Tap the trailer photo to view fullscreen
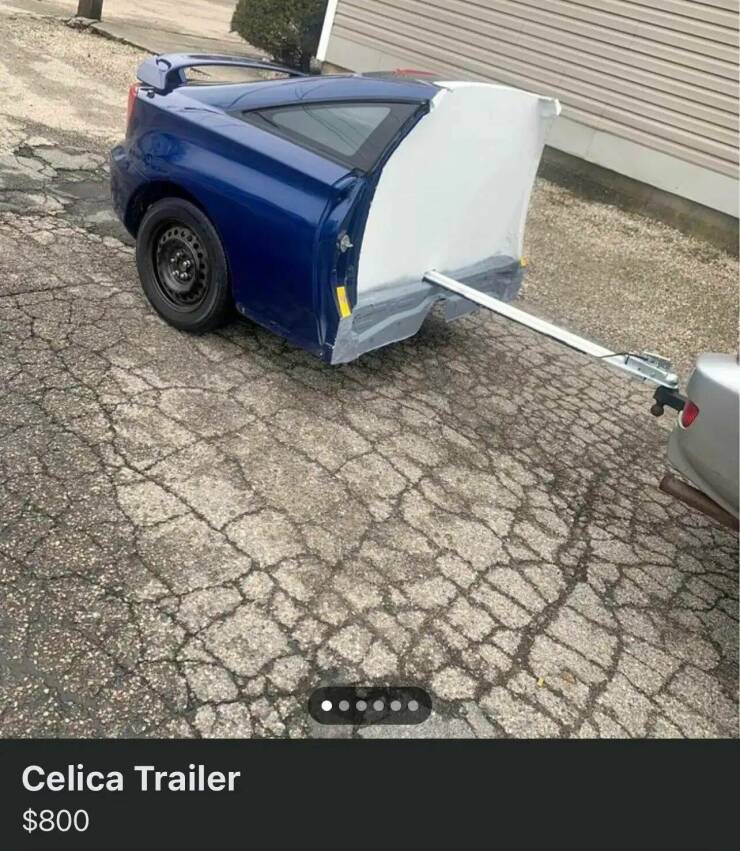The image size is (740, 851). coord(370,350)
